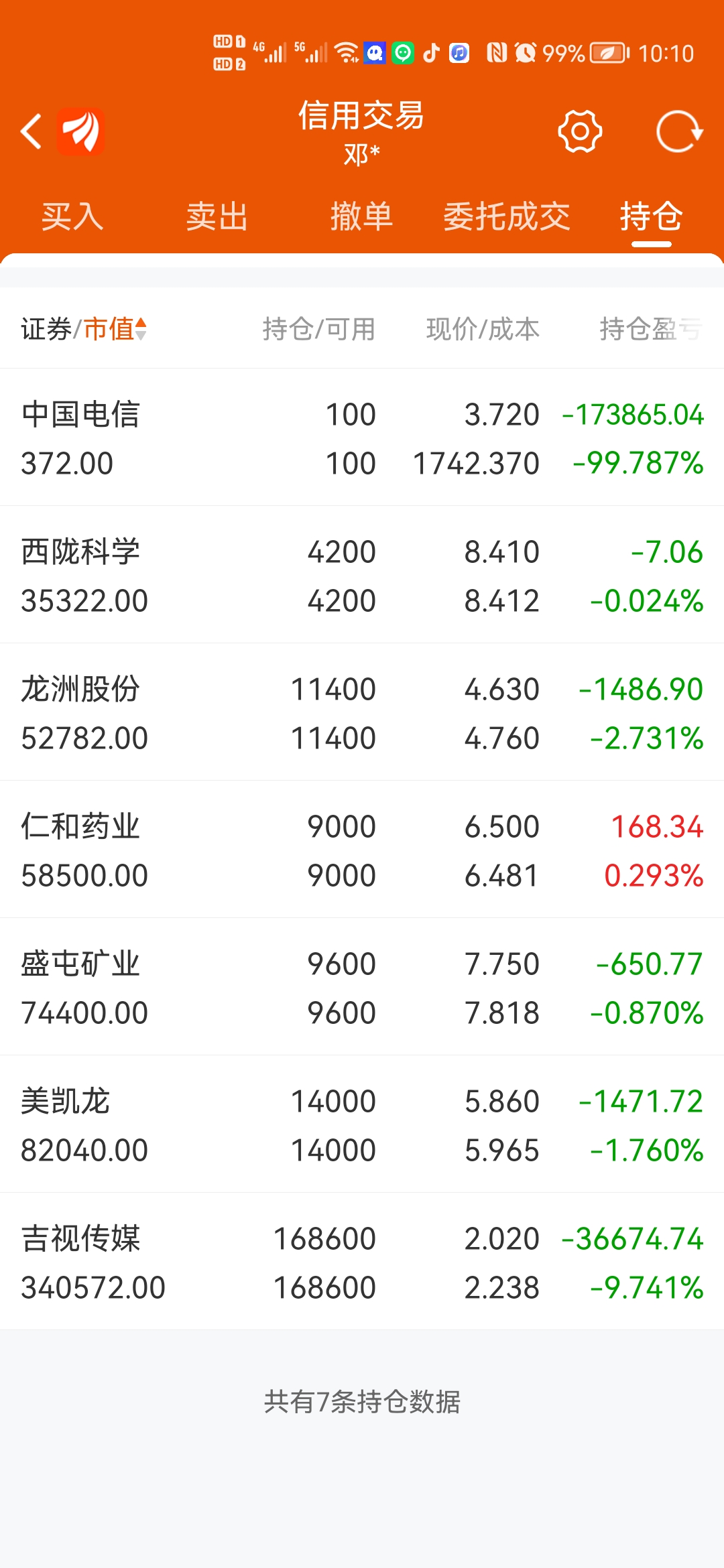Toggle the 市值 sort order arrow
This screenshot has width=724, height=1568.
pyautogui.click(x=141, y=329)
